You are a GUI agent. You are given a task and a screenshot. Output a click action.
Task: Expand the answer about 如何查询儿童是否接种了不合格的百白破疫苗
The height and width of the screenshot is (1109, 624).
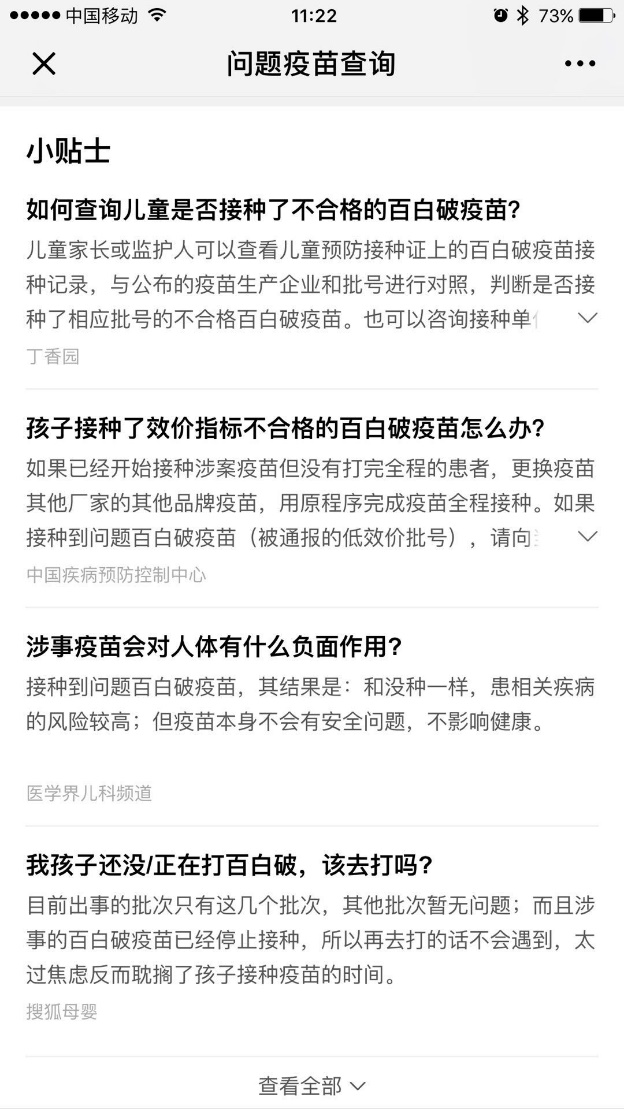pyautogui.click(x=588, y=318)
